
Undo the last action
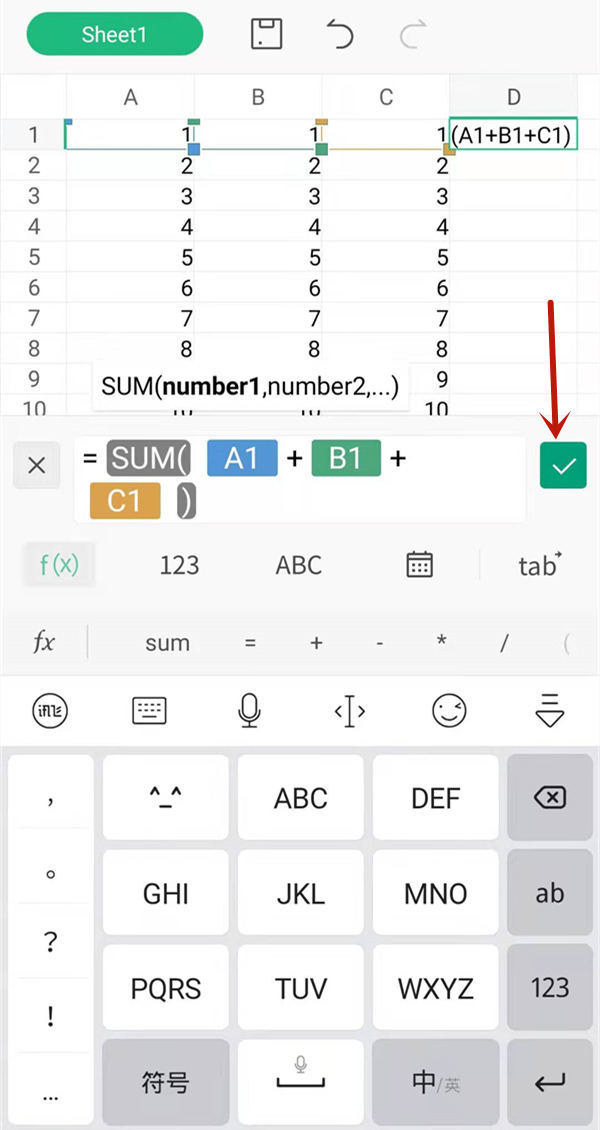coord(340,36)
